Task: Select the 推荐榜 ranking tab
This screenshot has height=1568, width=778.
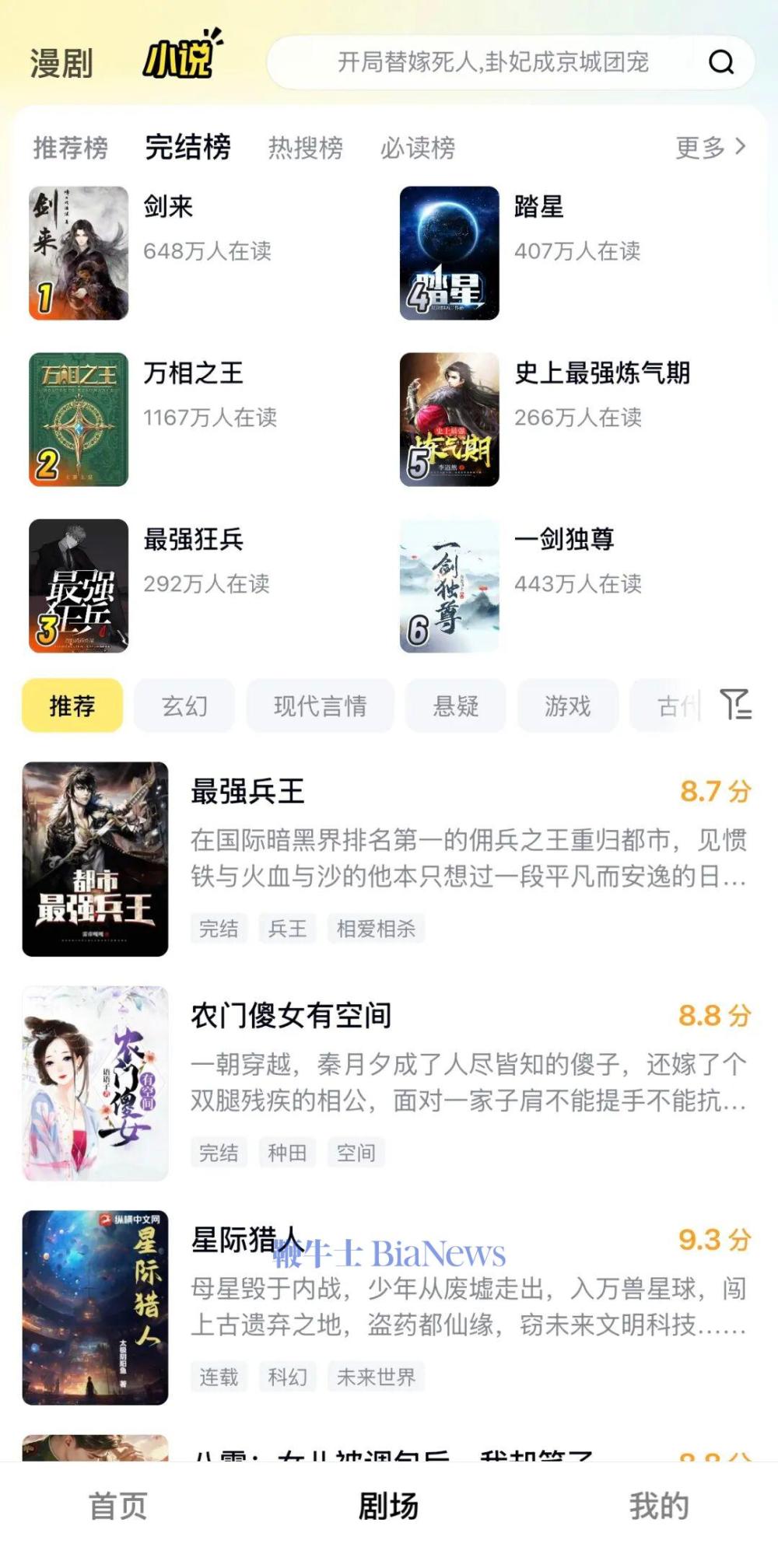Action: click(70, 147)
